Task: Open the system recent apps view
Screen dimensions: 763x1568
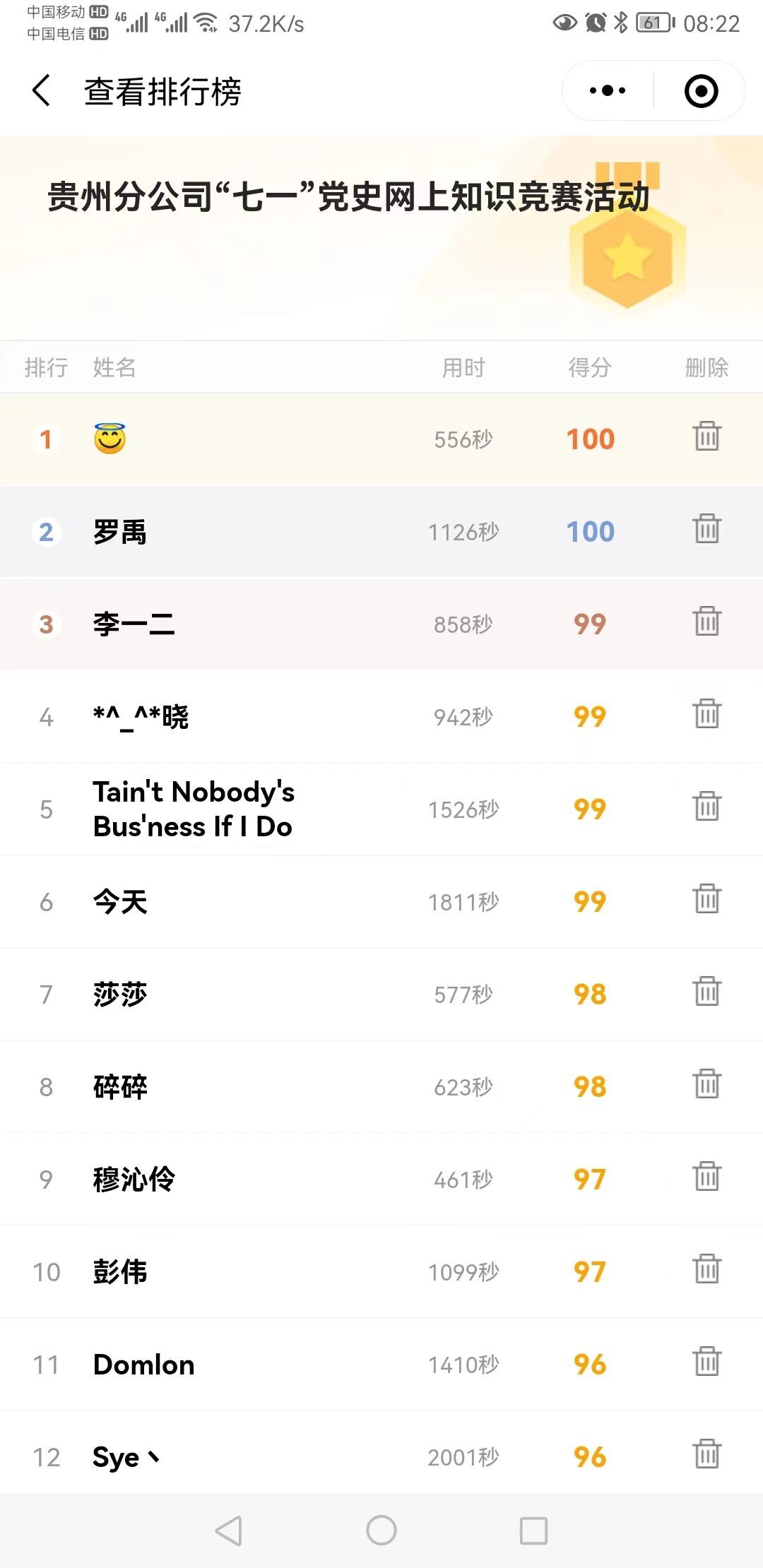Action: pyautogui.click(x=533, y=1531)
